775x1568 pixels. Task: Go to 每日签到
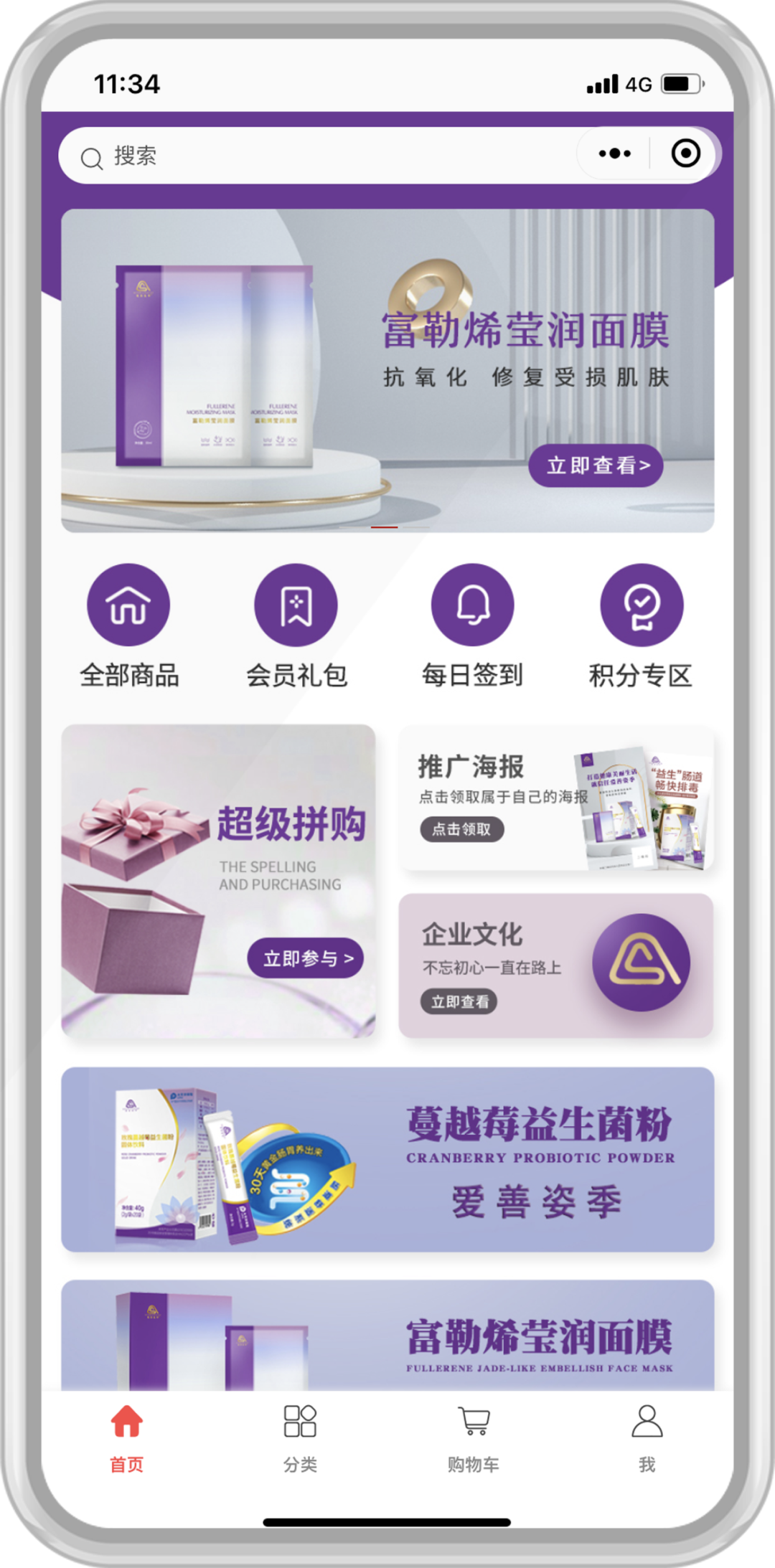tap(472, 624)
